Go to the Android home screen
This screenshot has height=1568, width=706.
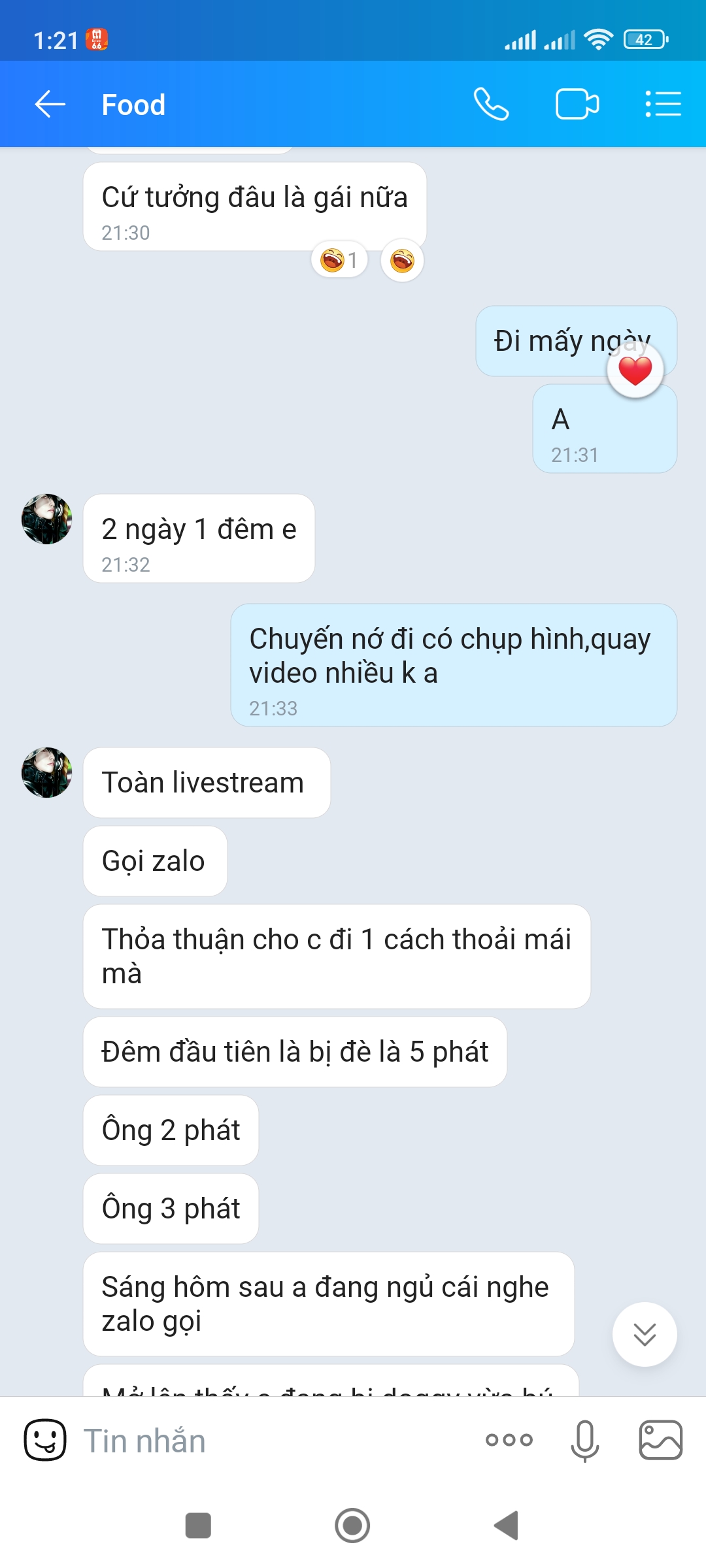[x=352, y=1526]
